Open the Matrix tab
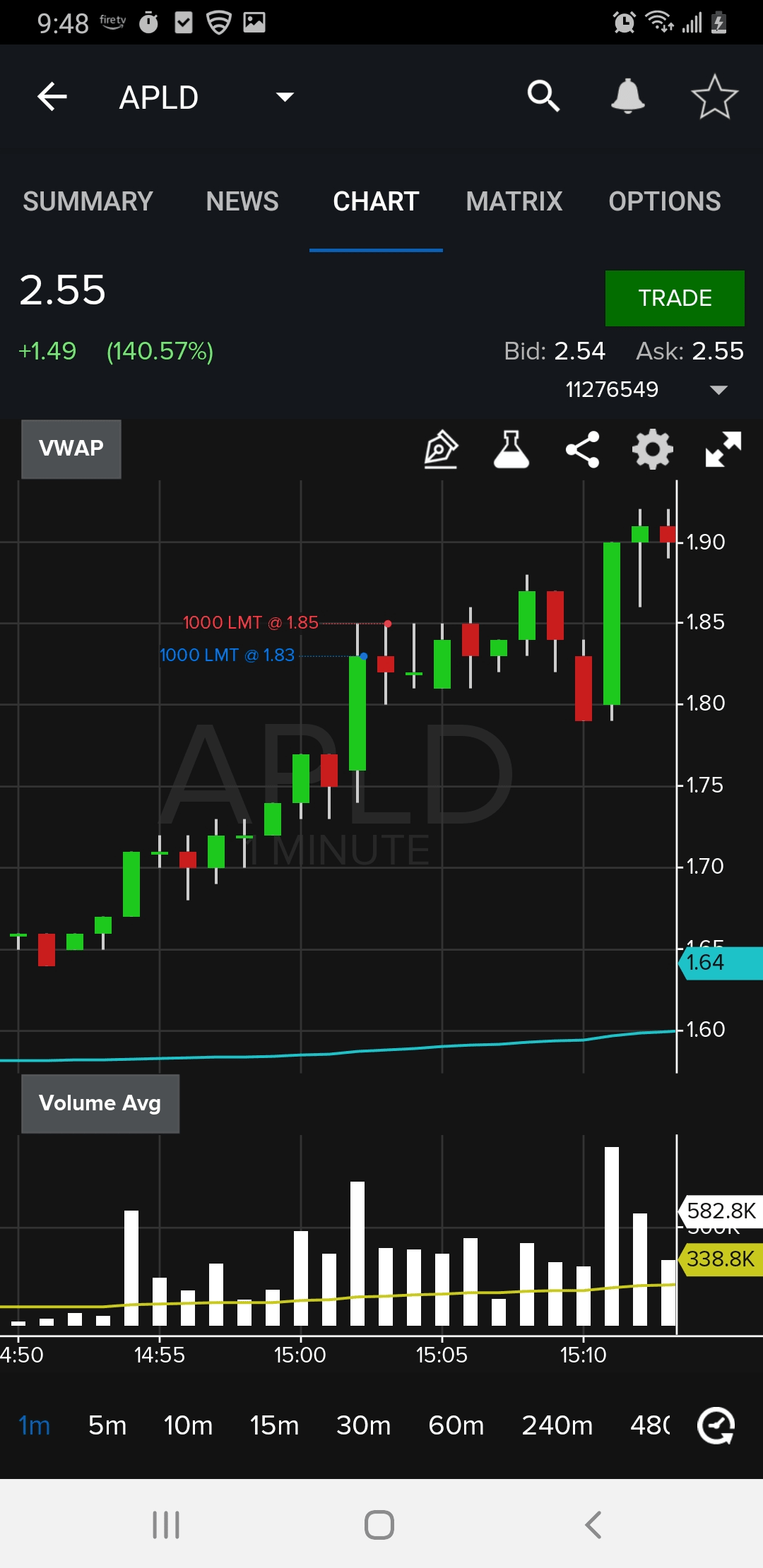The image size is (763, 1568). pos(514,201)
